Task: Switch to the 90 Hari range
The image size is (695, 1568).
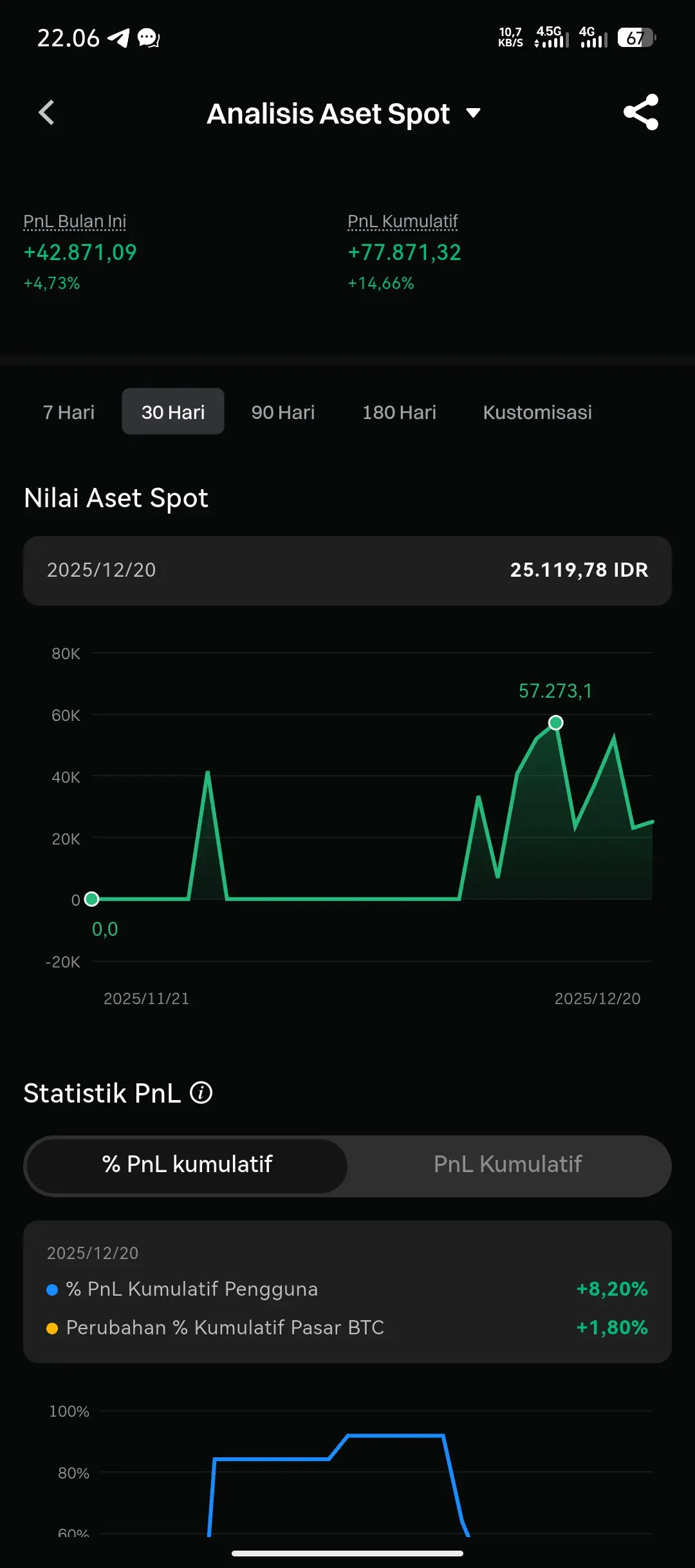Action: click(283, 412)
